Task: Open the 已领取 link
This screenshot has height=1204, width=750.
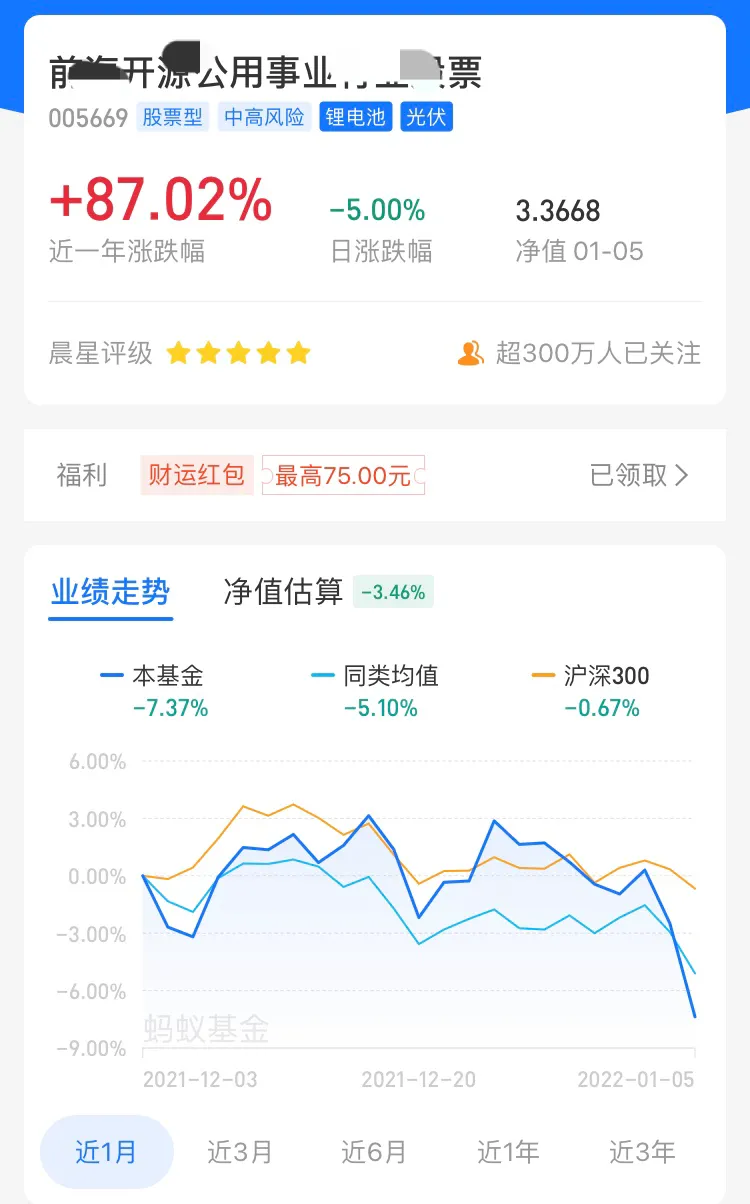Action: click(638, 475)
